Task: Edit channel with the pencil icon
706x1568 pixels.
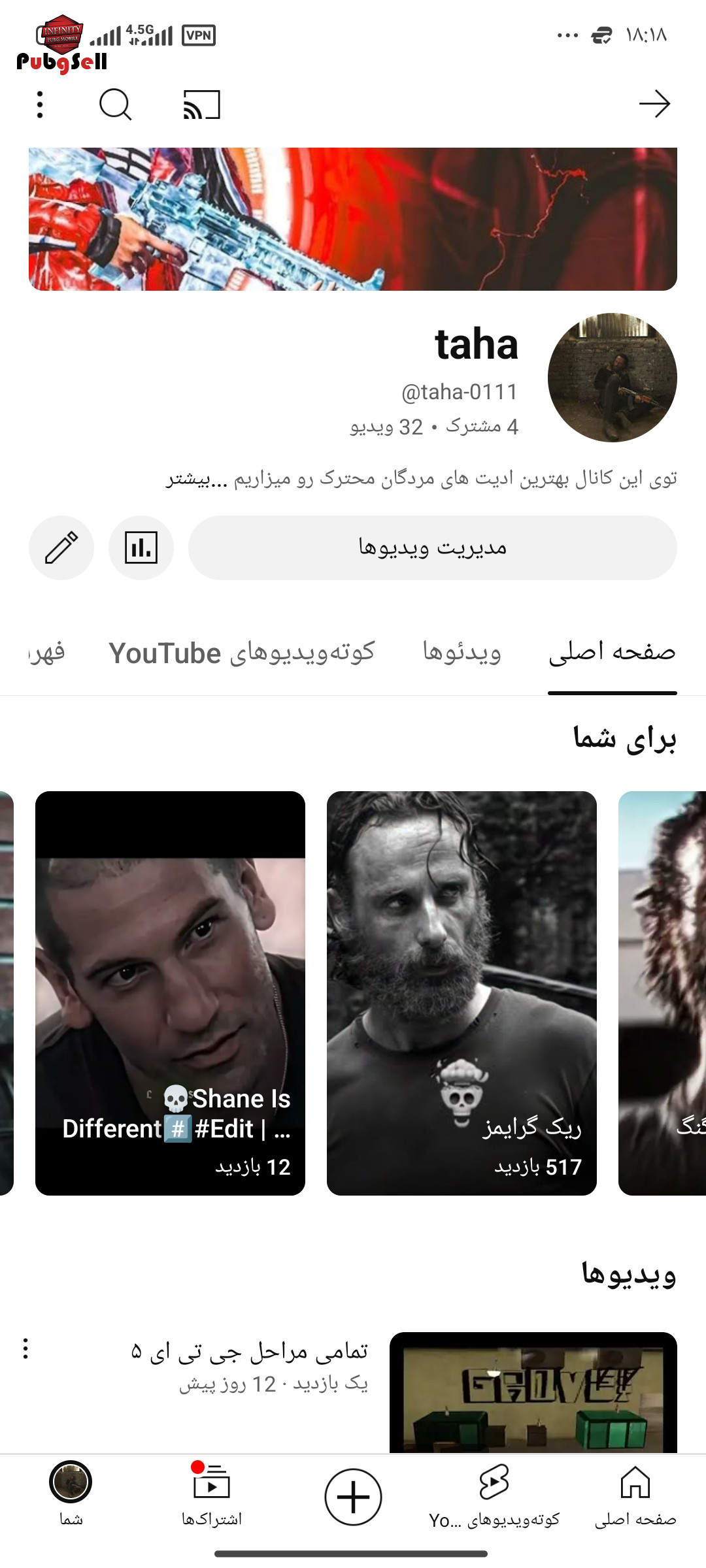Action: pos(61,547)
